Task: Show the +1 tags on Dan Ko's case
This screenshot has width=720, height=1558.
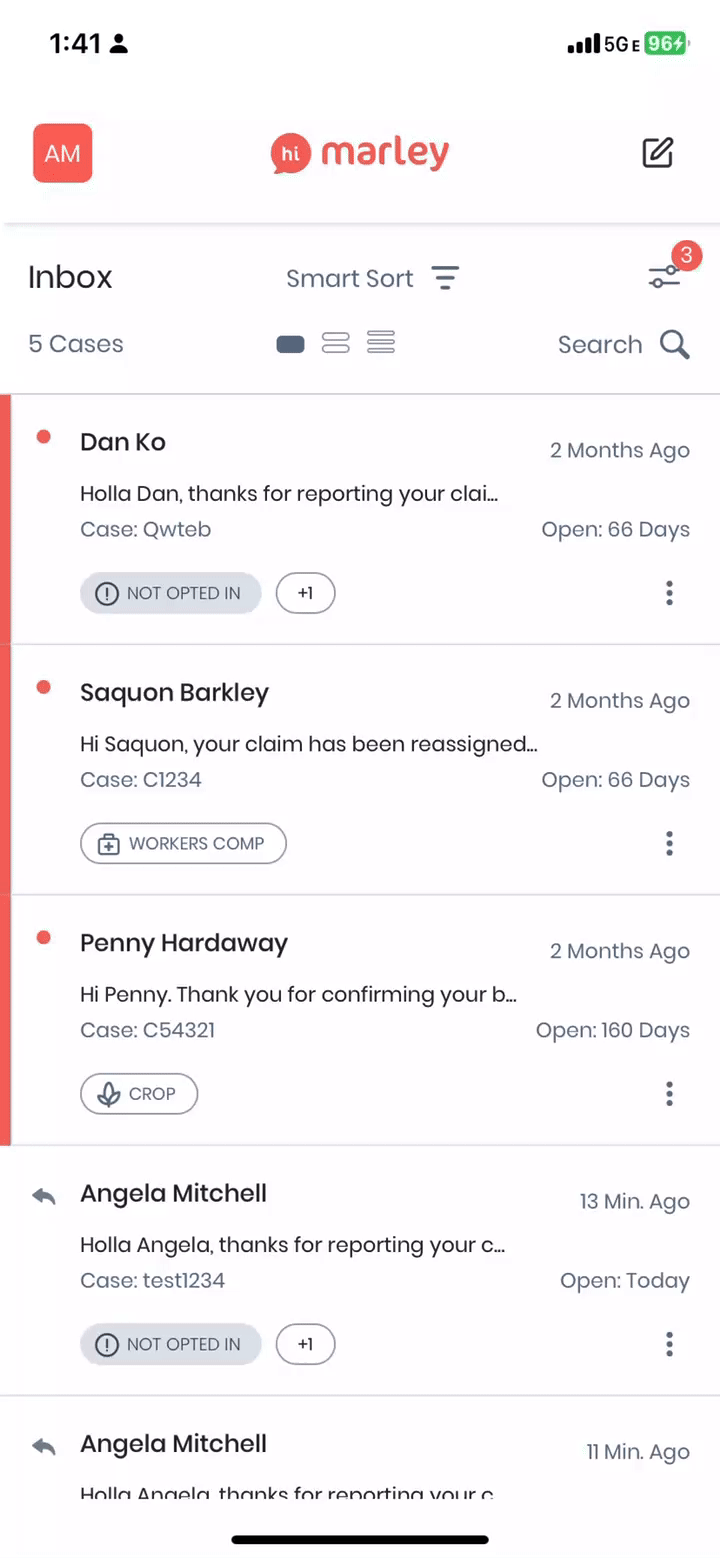Action: [x=305, y=593]
